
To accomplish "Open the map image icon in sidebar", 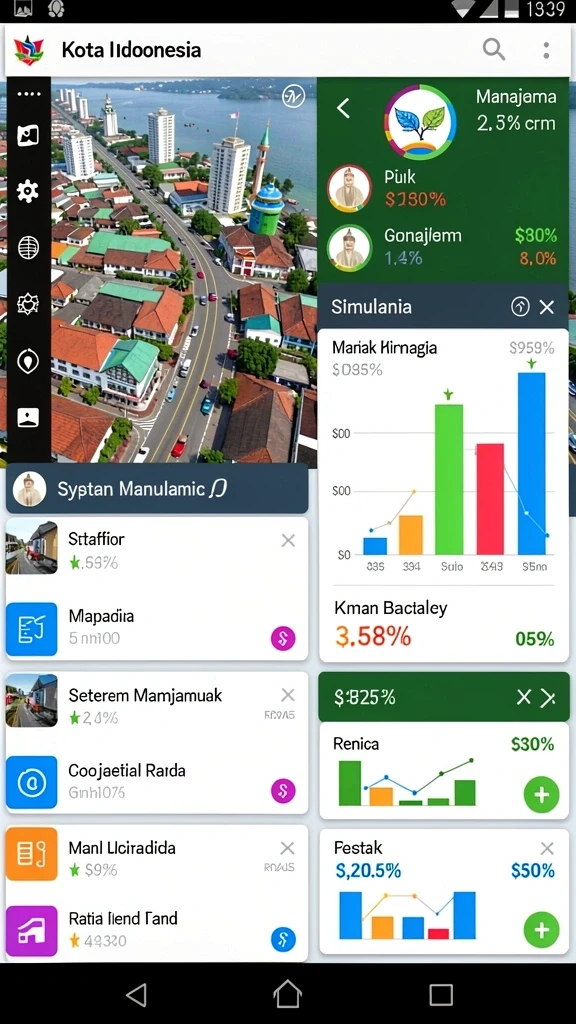I will click(x=28, y=135).
